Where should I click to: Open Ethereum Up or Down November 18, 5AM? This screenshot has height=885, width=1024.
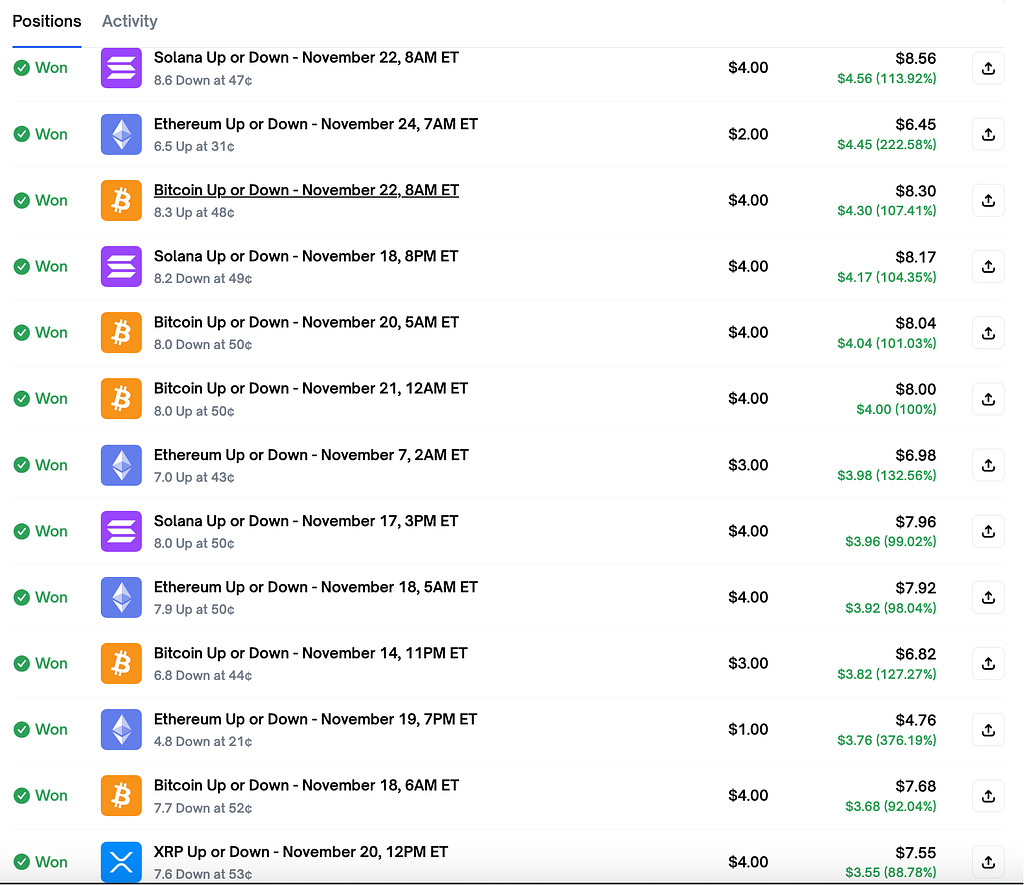[315, 587]
